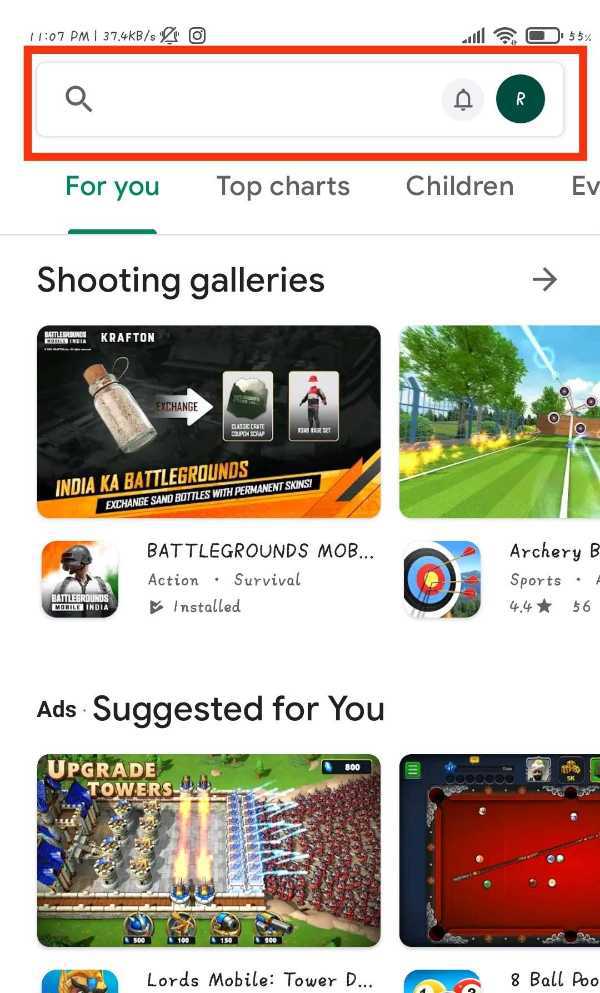Select the For you tab

click(x=112, y=187)
